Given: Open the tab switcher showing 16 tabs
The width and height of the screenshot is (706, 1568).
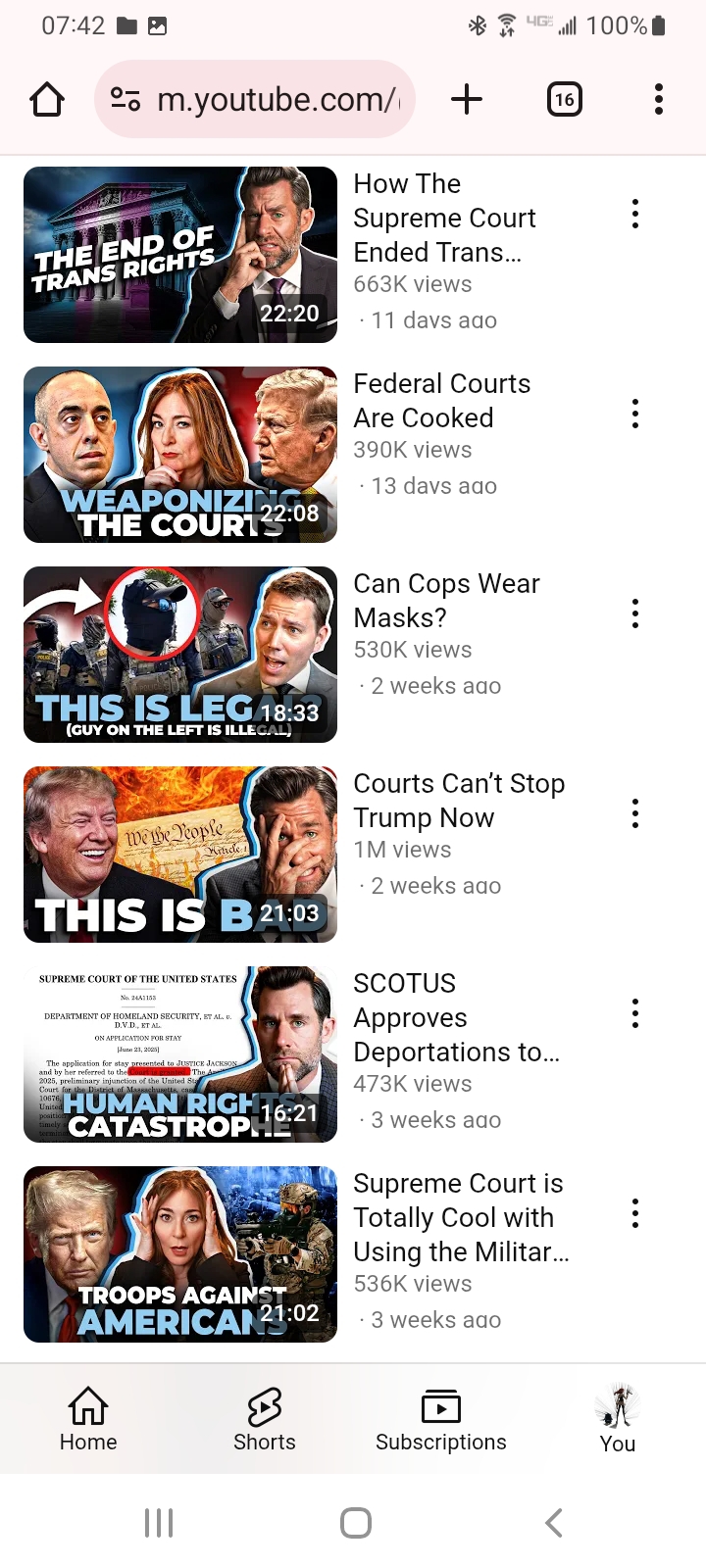Looking at the screenshot, I should click(x=564, y=99).
